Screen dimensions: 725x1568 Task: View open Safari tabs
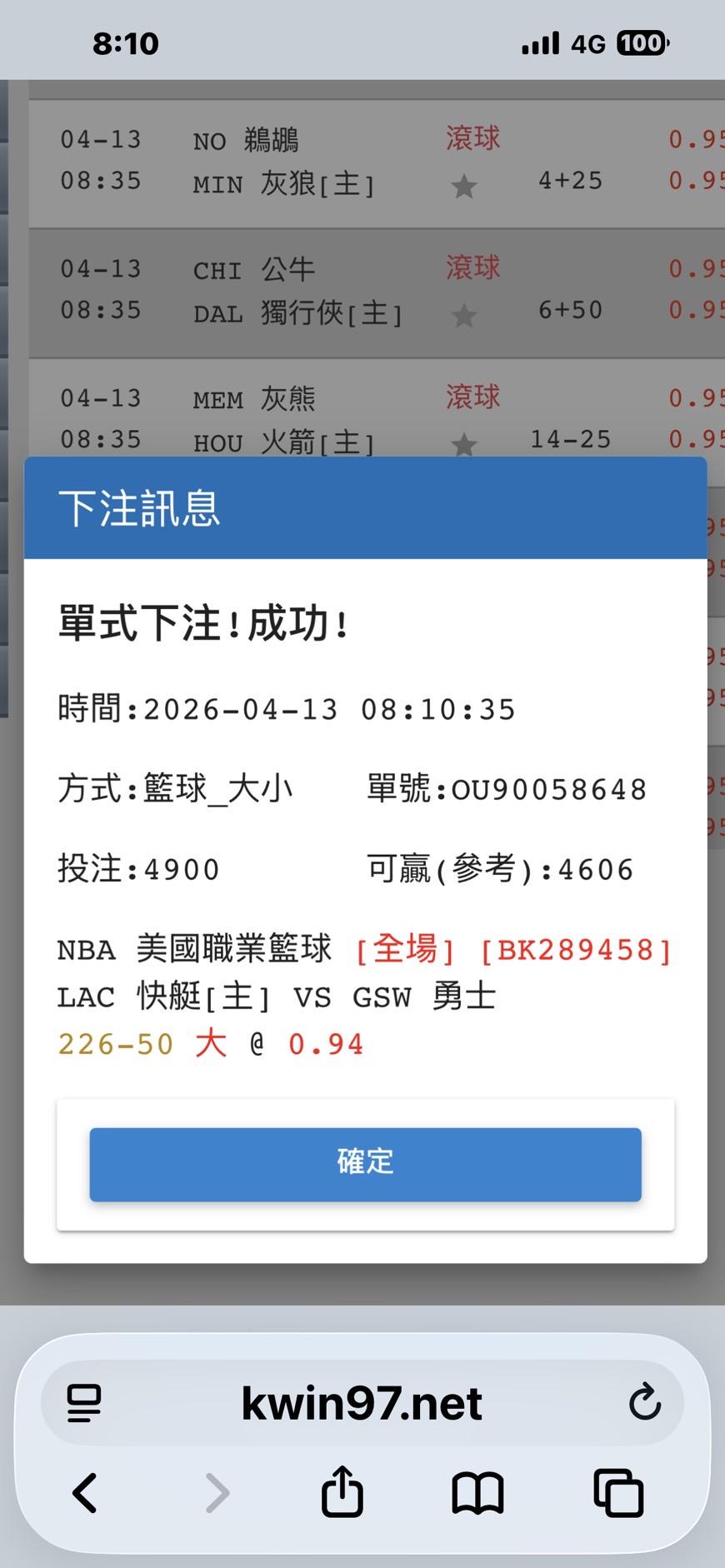(x=618, y=1493)
